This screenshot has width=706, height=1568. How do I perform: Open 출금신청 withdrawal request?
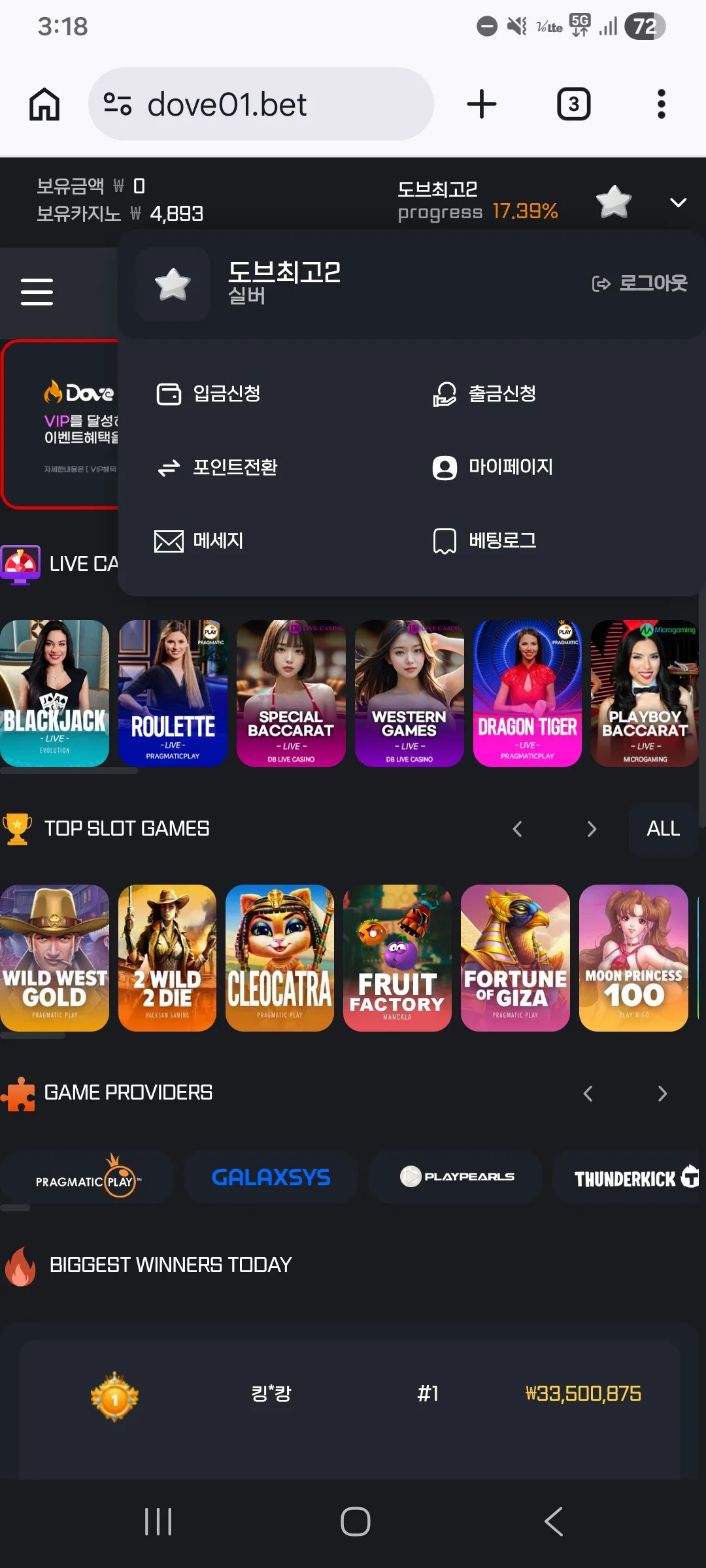pos(484,393)
